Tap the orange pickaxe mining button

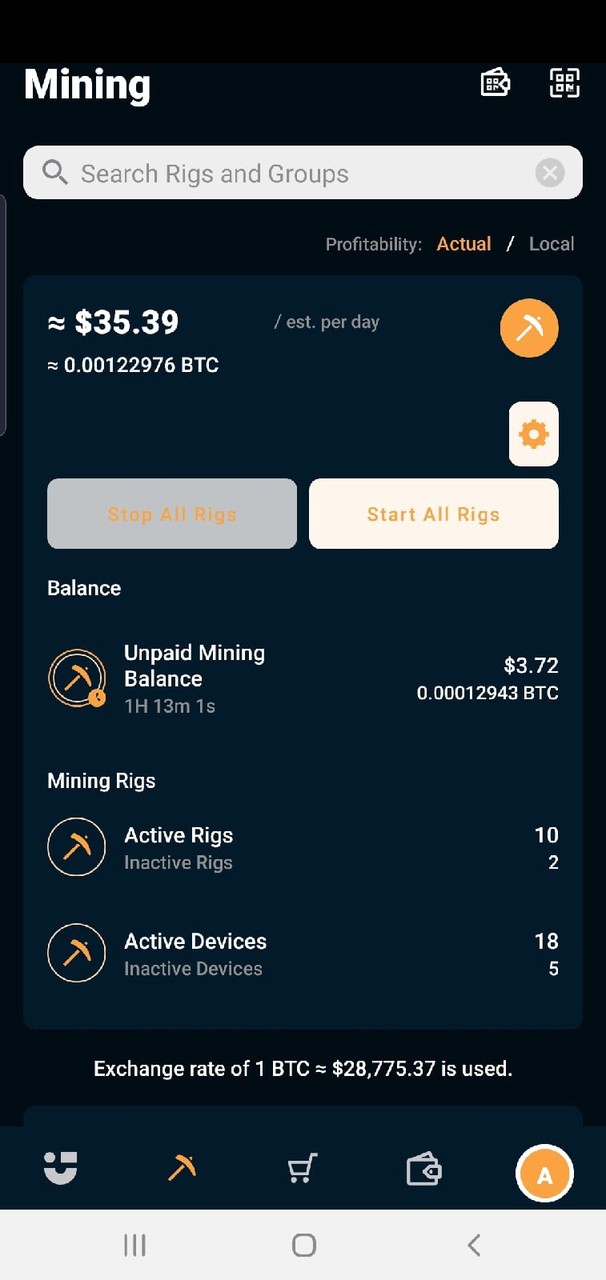pos(529,328)
